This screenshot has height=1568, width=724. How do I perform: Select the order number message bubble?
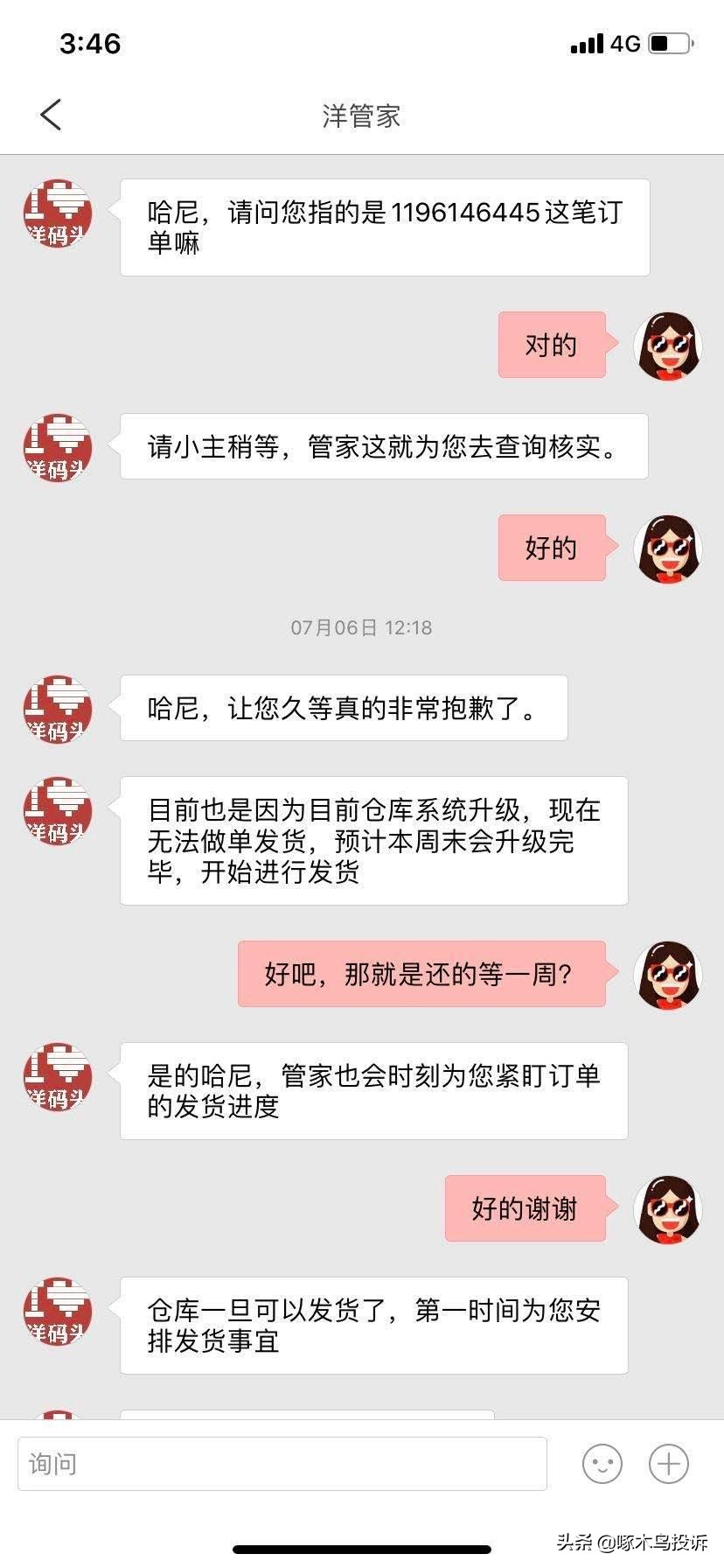click(x=385, y=226)
